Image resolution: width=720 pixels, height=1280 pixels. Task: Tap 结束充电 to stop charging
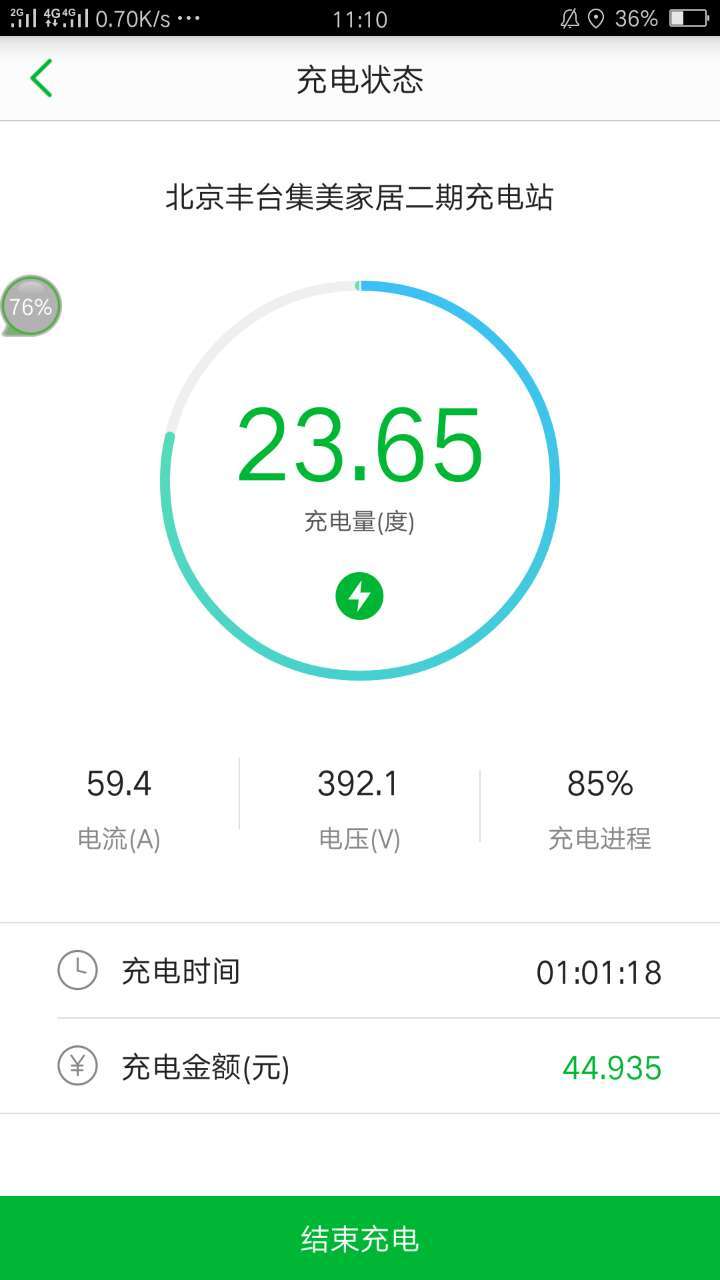click(x=360, y=1238)
